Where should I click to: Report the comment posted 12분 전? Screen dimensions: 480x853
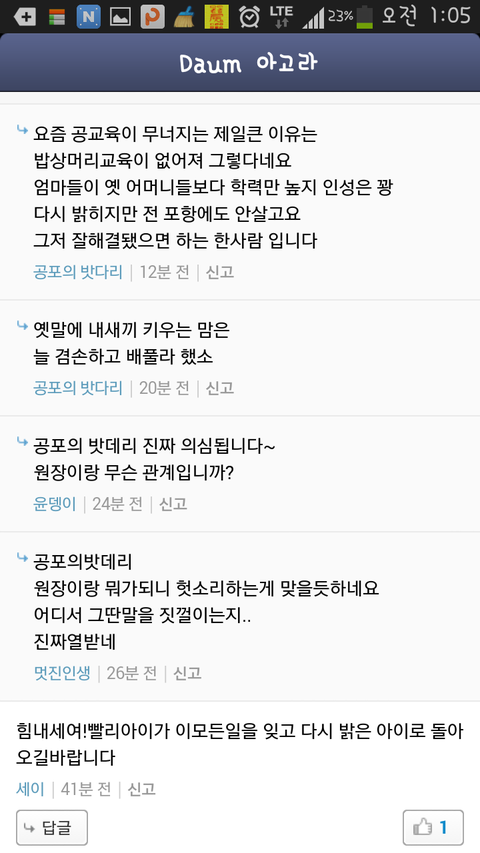[x=220, y=272]
